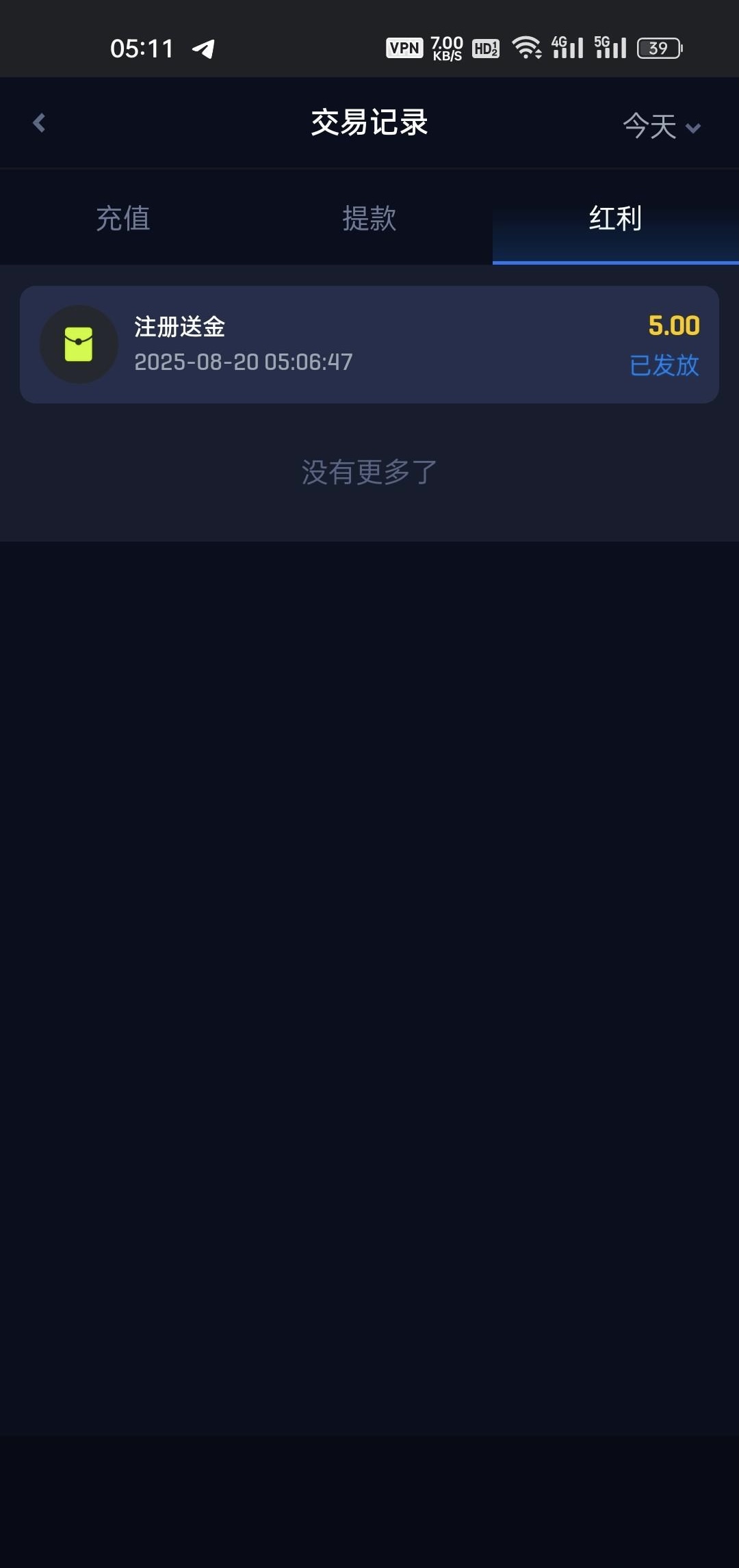Image resolution: width=739 pixels, height=1568 pixels.
Task: Open the 今天 date filter dropdown
Action: point(661,127)
